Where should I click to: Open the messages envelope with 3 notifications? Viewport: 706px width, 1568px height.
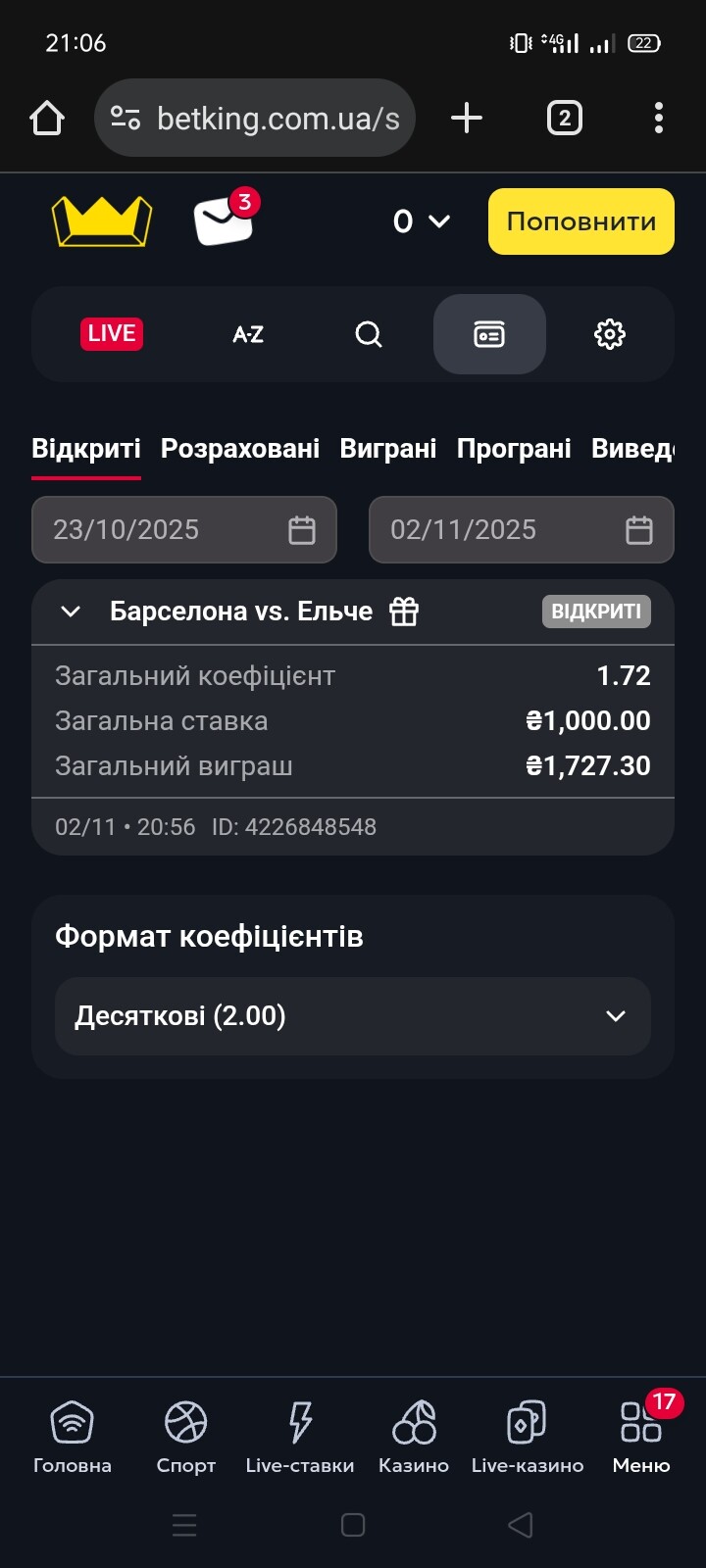pyautogui.click(x=224, y=220)
